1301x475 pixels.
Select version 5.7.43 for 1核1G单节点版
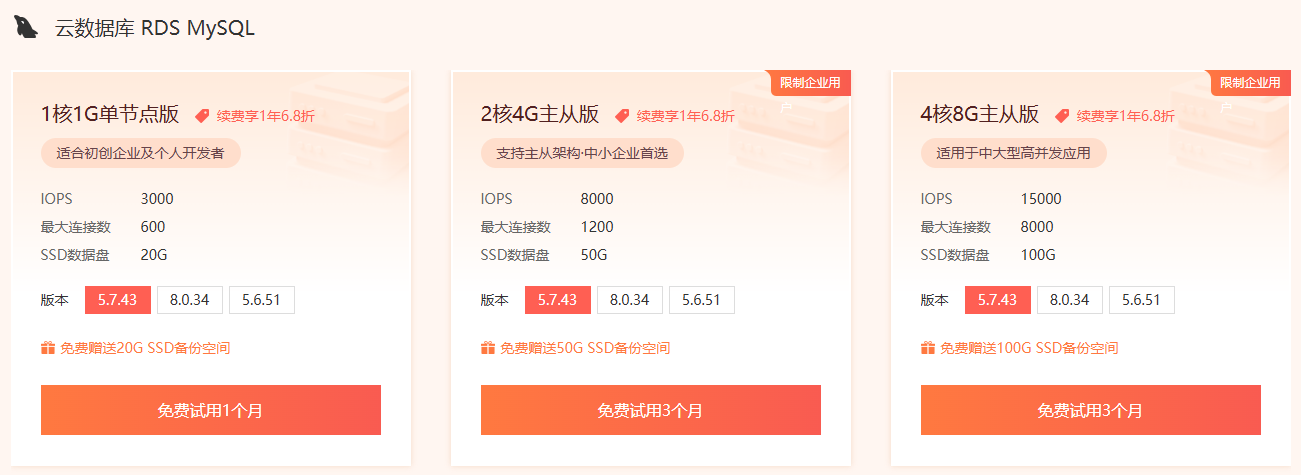pos(118,300)
